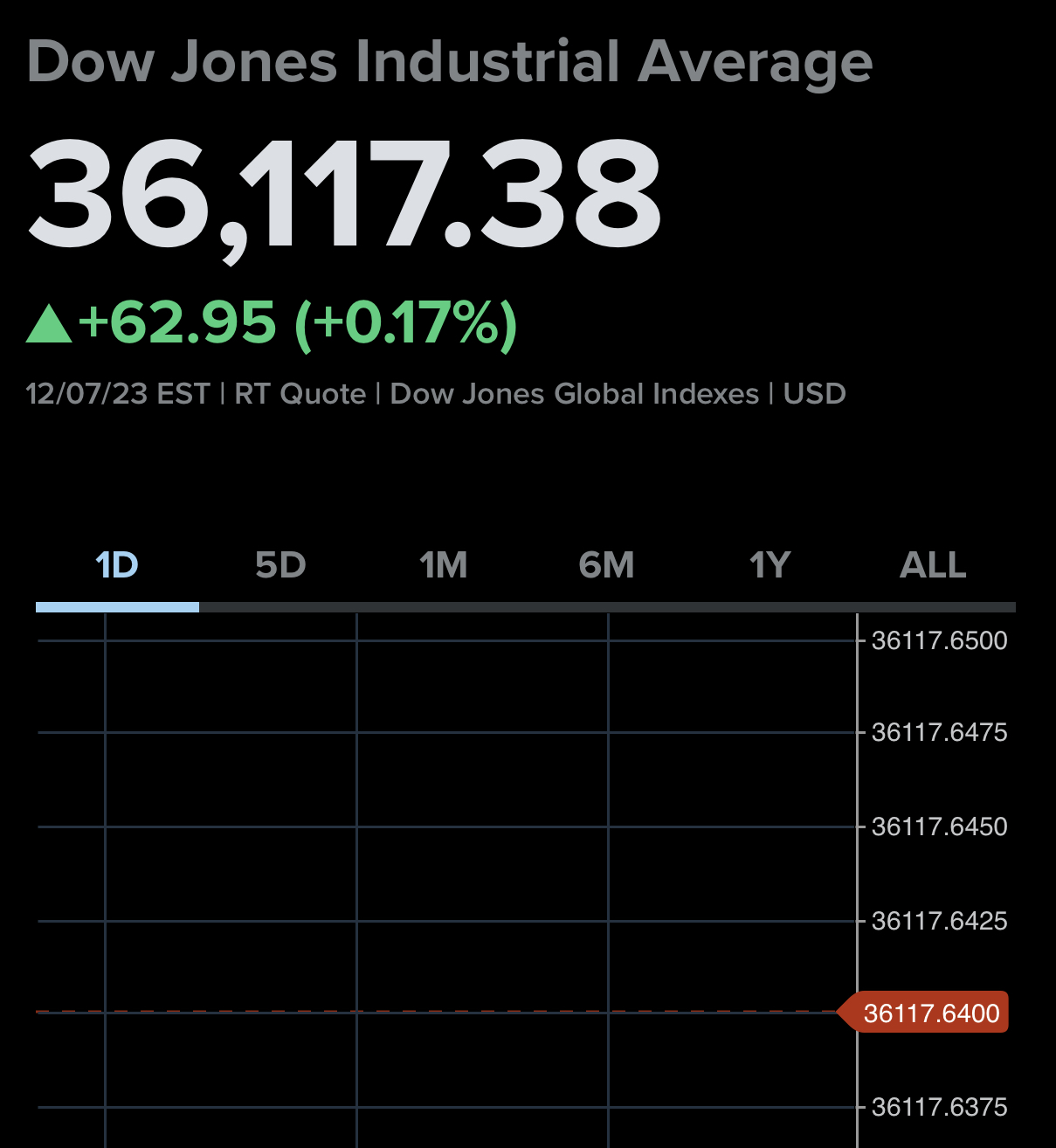The height and width of the screenshot is (1148, 1056).
Task: Switch chart to the 6M range
Action: point(607,565)
